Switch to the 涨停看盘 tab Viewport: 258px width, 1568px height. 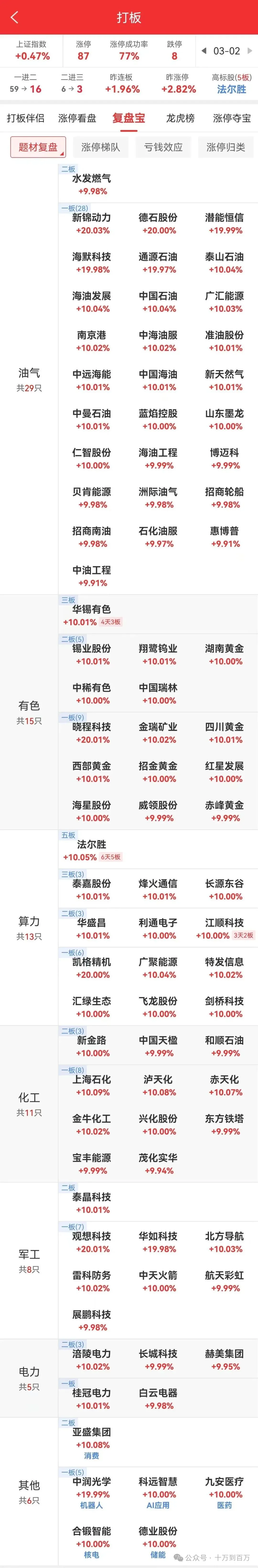click(77, 118)
